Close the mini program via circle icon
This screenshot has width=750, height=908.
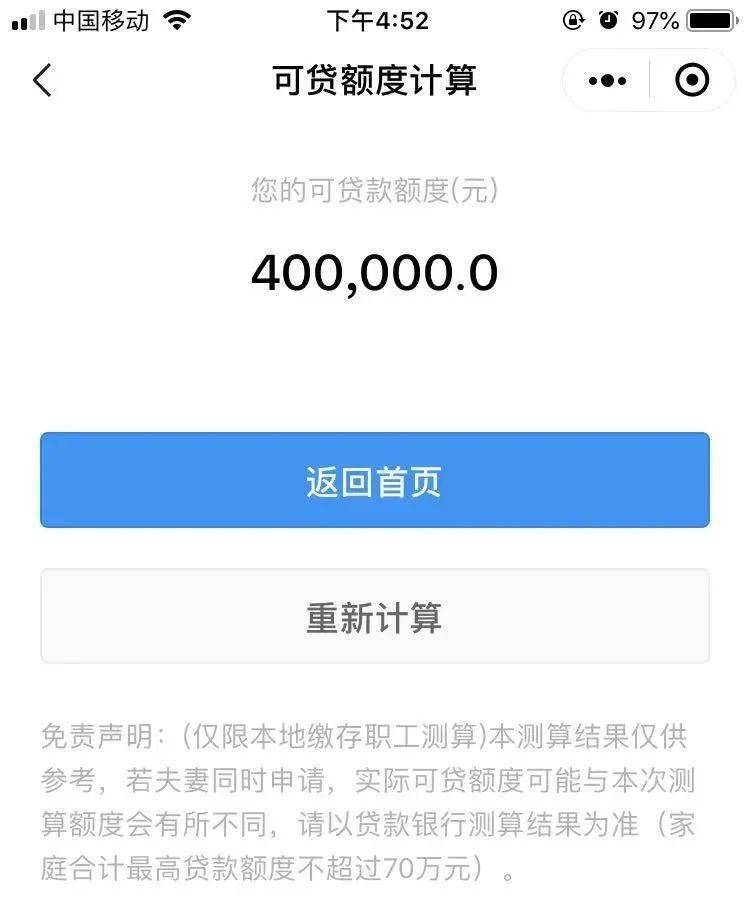pos(692,80)
